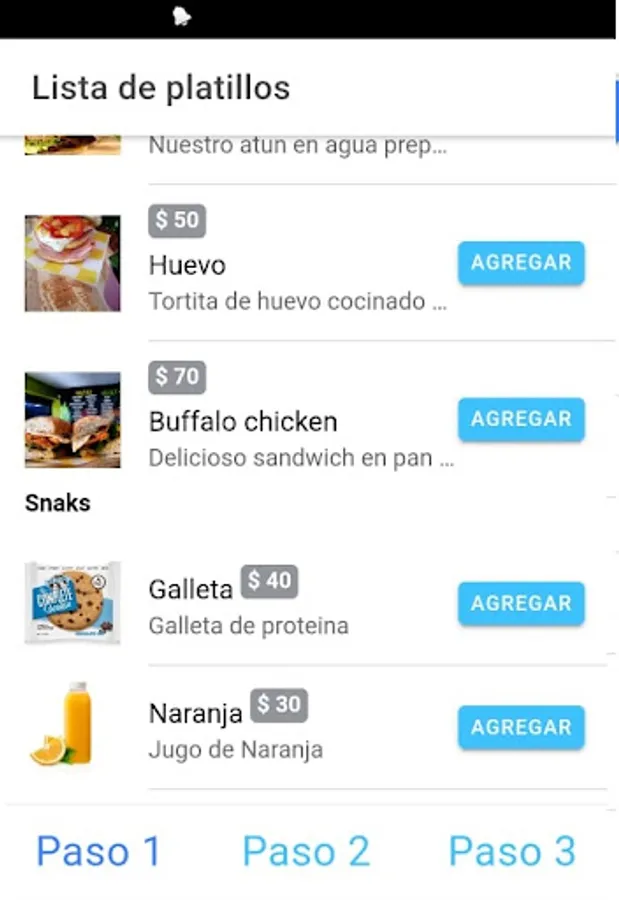Add Huevo to the order
The width and height of the screenshot is (619, 900).
tap(521, 263)
